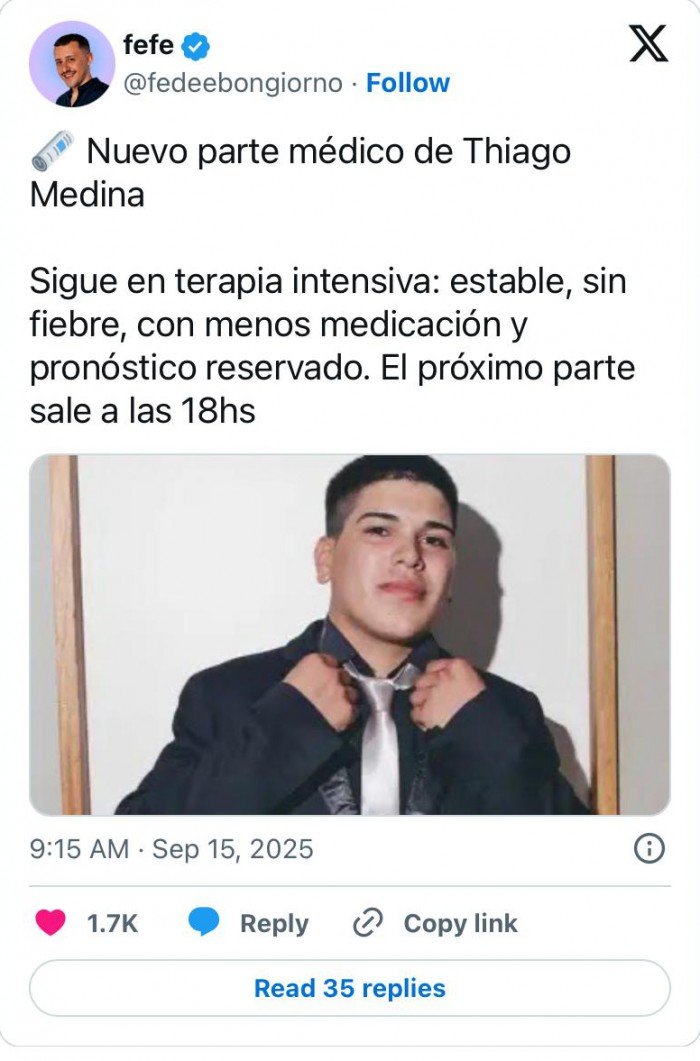Open fefe's profile picture
This screenshot has height=1061, width=700.
(72, 64)
